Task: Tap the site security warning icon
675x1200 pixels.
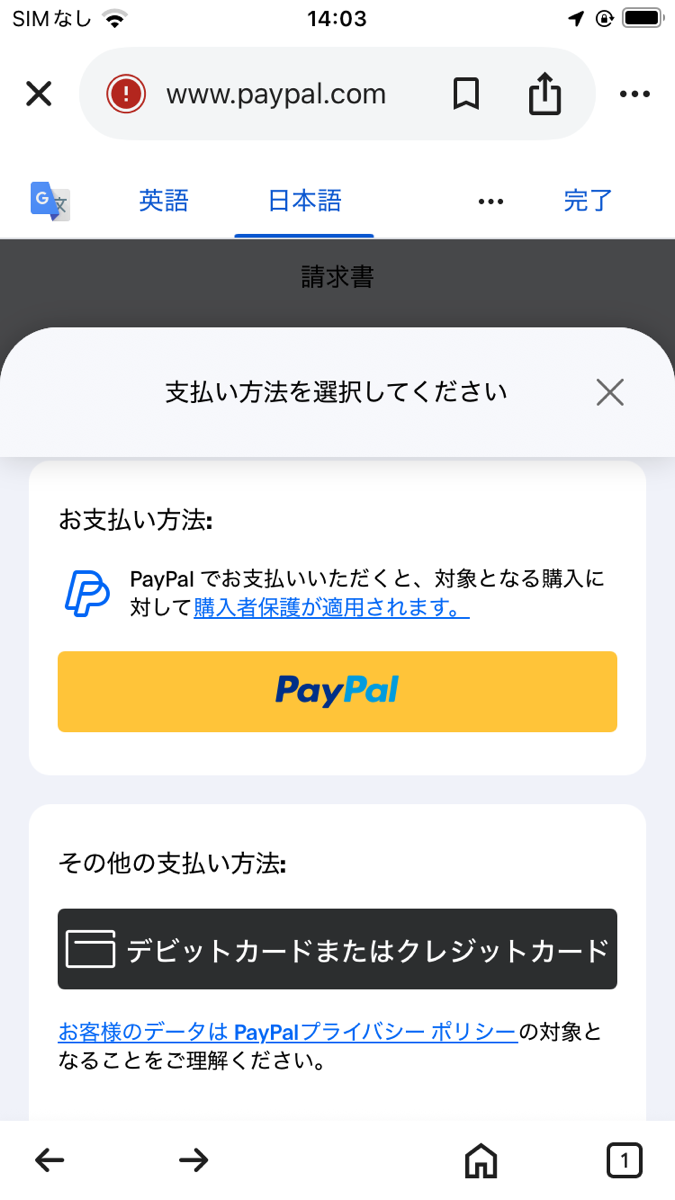Action: tap(126, 94)
